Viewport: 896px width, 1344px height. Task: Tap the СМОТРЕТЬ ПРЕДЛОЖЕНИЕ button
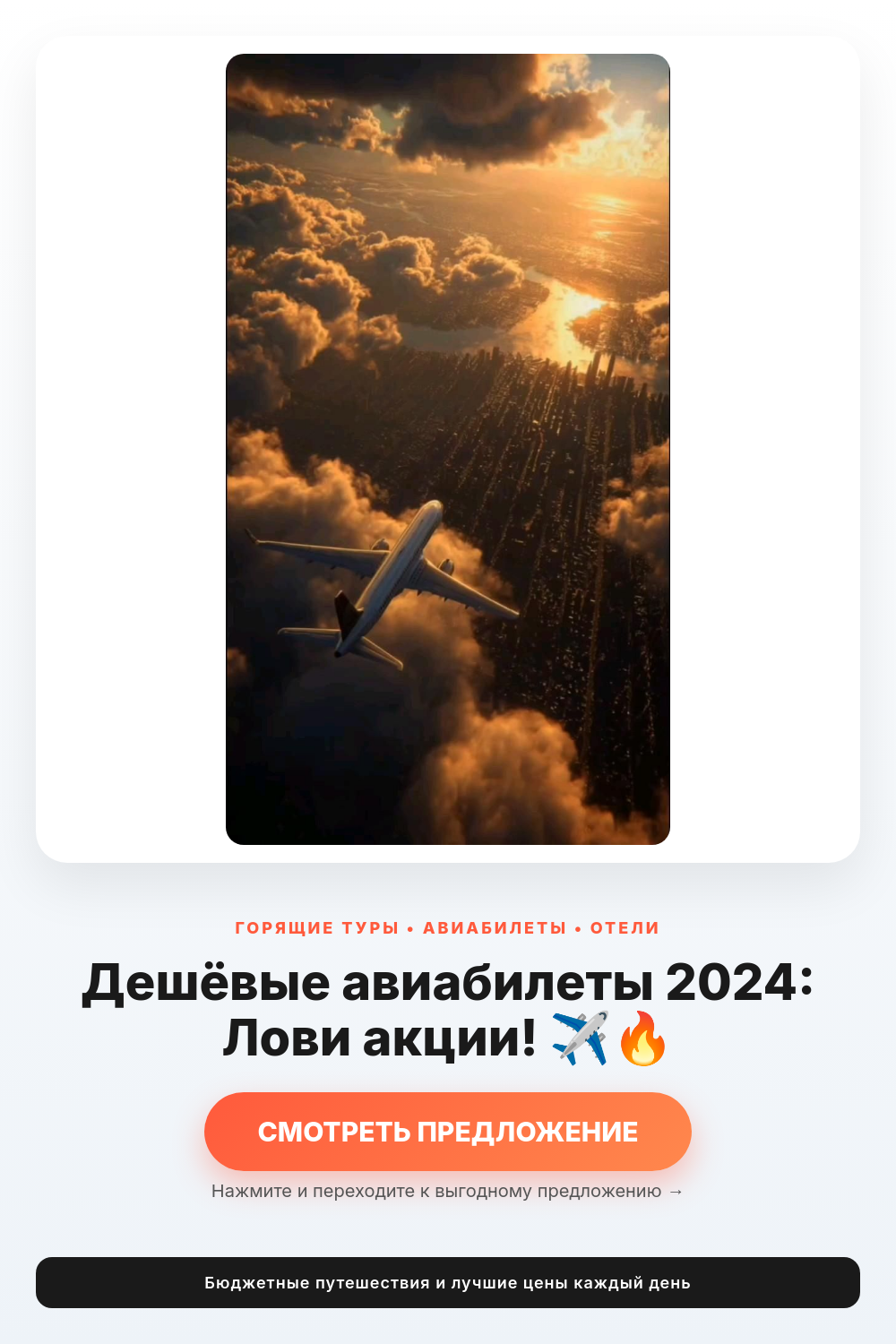[448, 1132]
